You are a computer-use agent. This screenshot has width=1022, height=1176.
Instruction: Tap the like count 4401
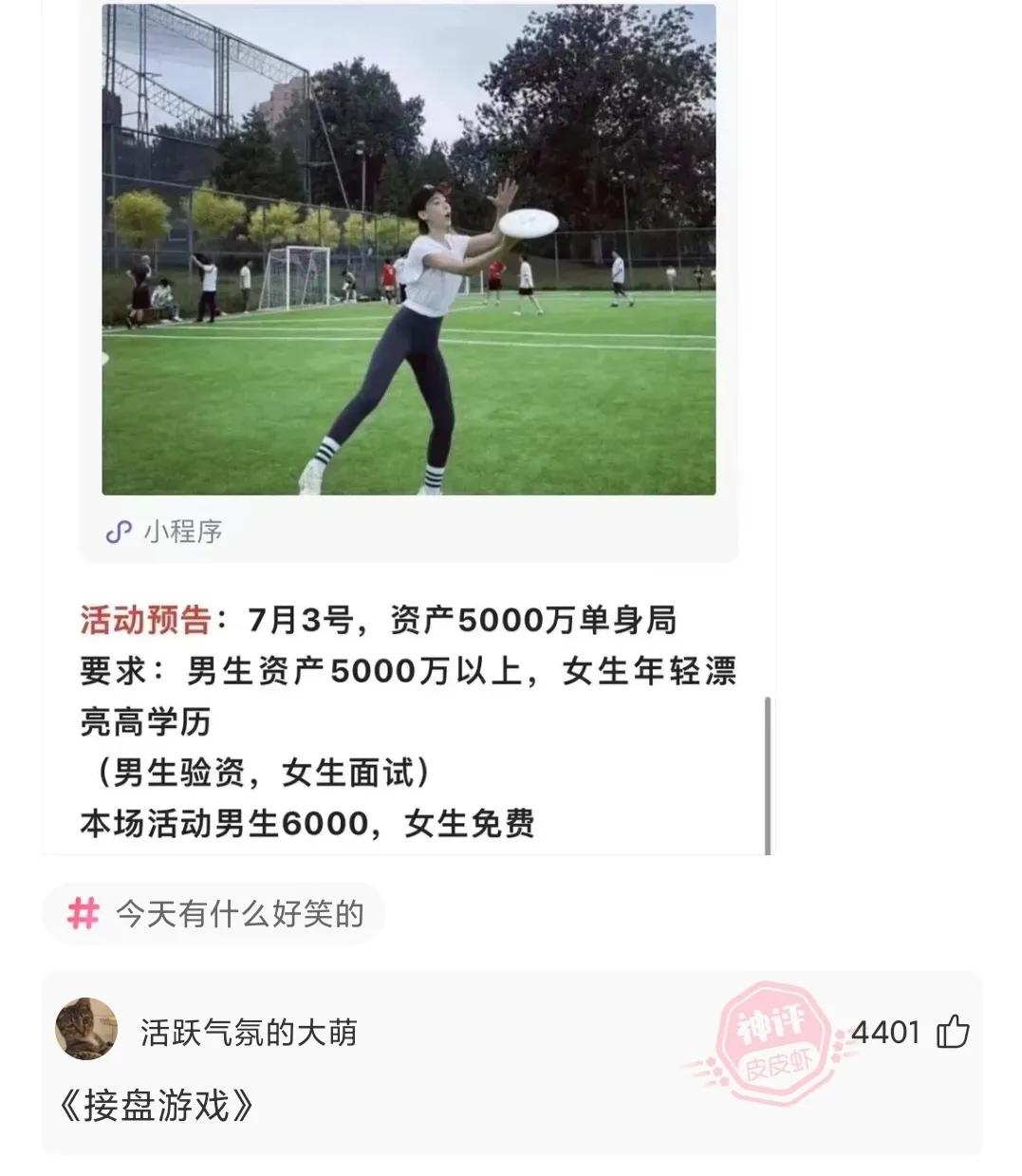pyautogui.click(x=885, y=1028)
